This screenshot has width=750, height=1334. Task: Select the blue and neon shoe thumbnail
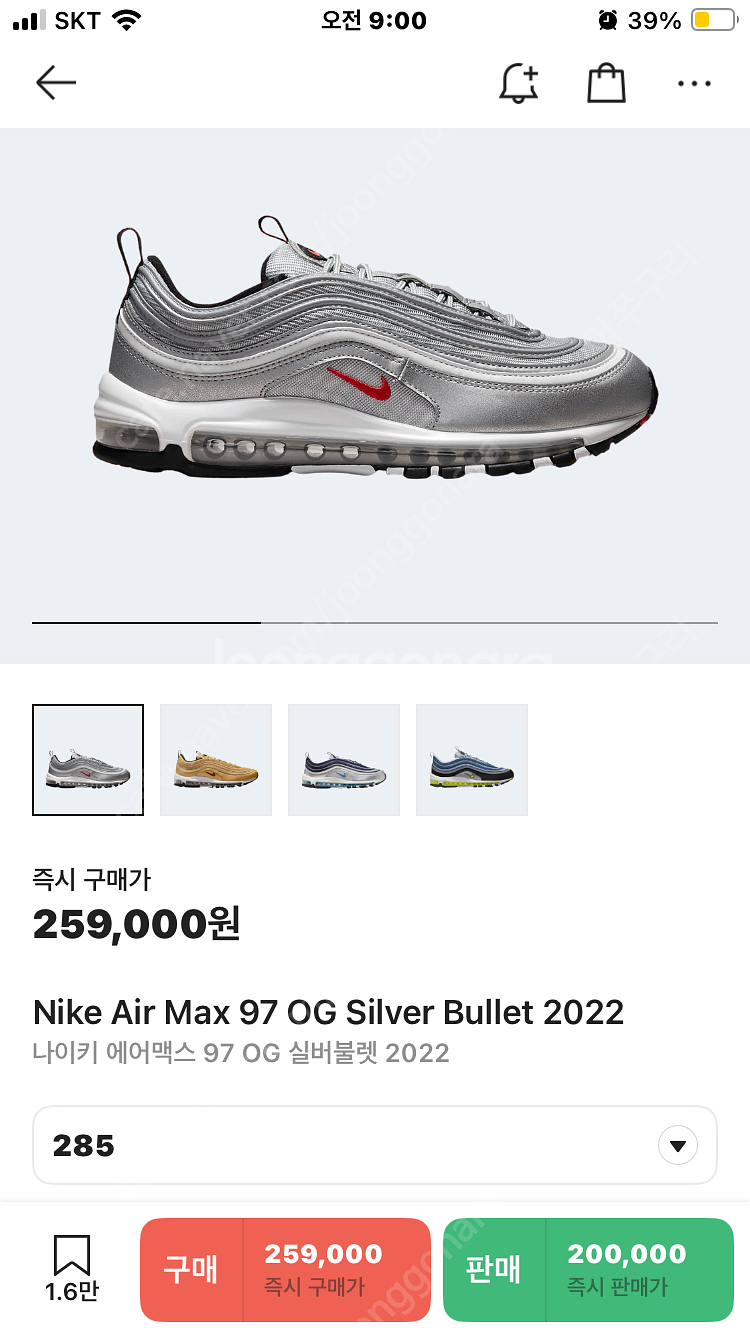[472, 760]
